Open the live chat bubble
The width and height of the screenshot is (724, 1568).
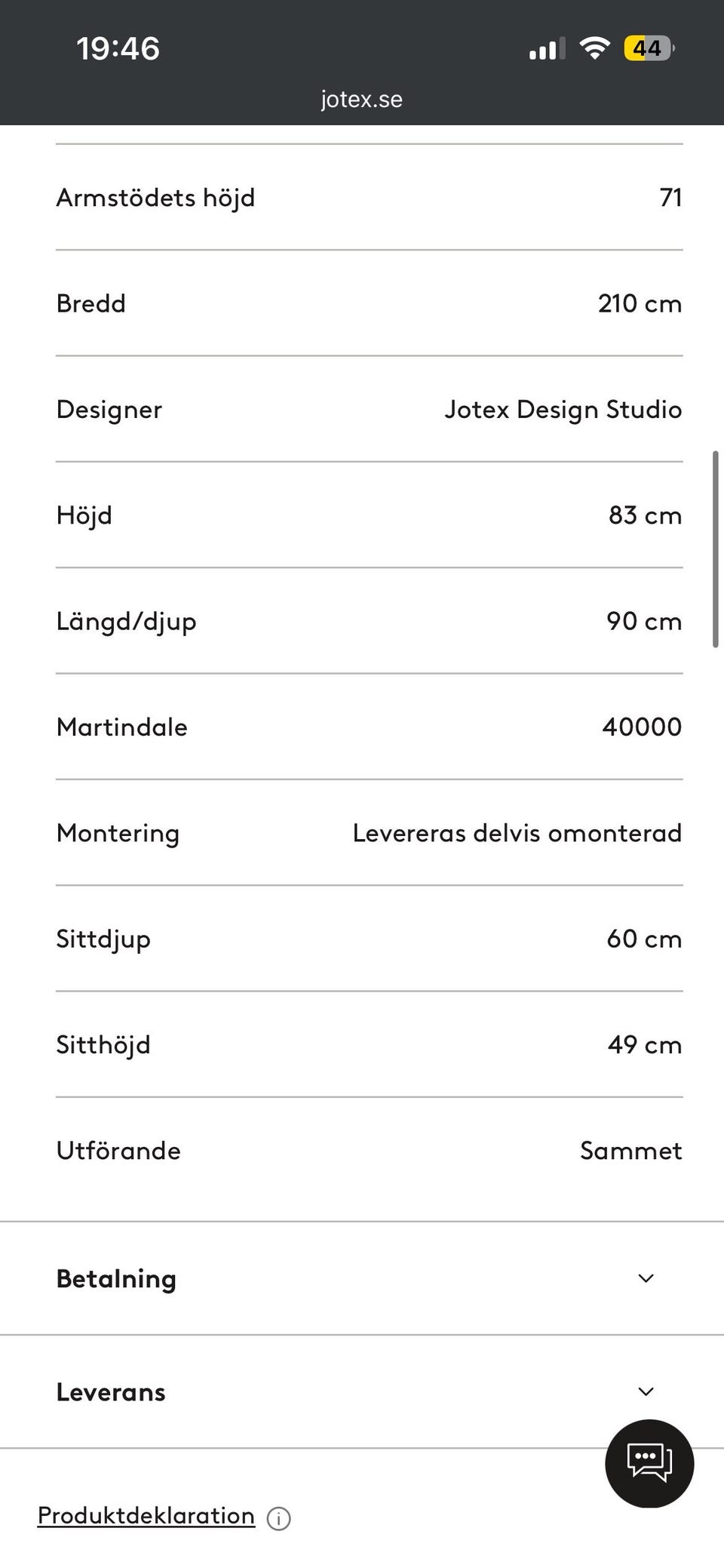click(649, 1463)
